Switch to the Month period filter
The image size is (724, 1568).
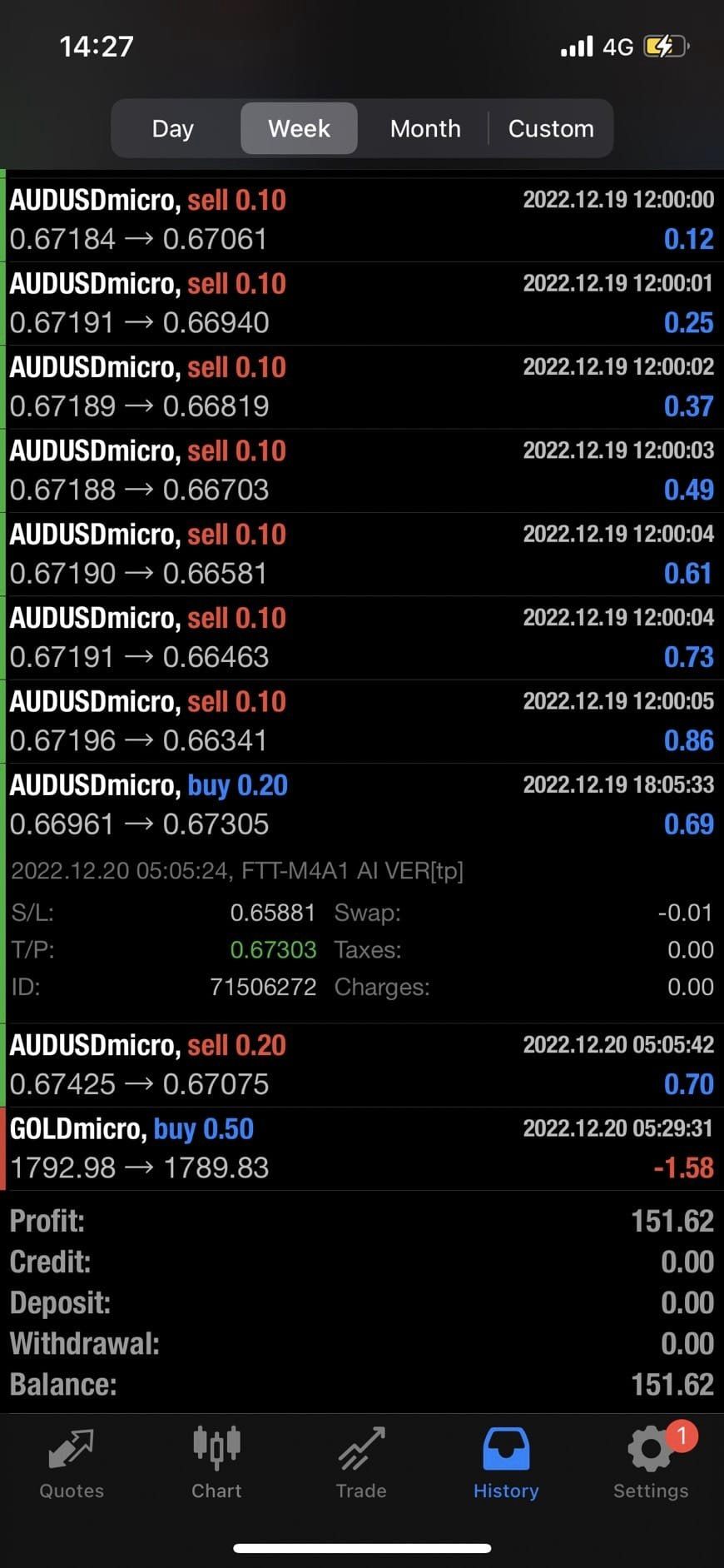tap(425, 128)
